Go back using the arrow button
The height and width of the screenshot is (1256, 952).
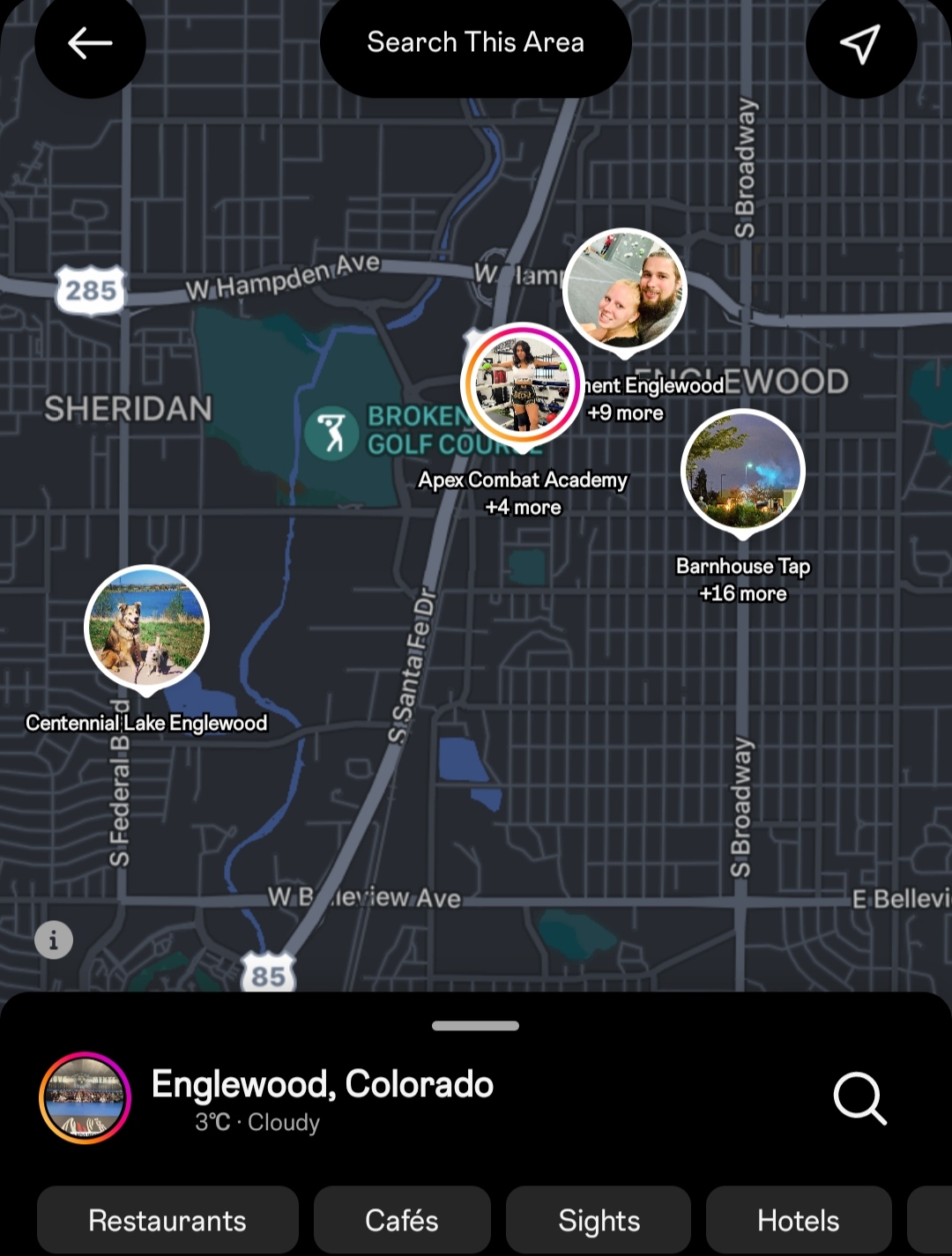point(90,42)
